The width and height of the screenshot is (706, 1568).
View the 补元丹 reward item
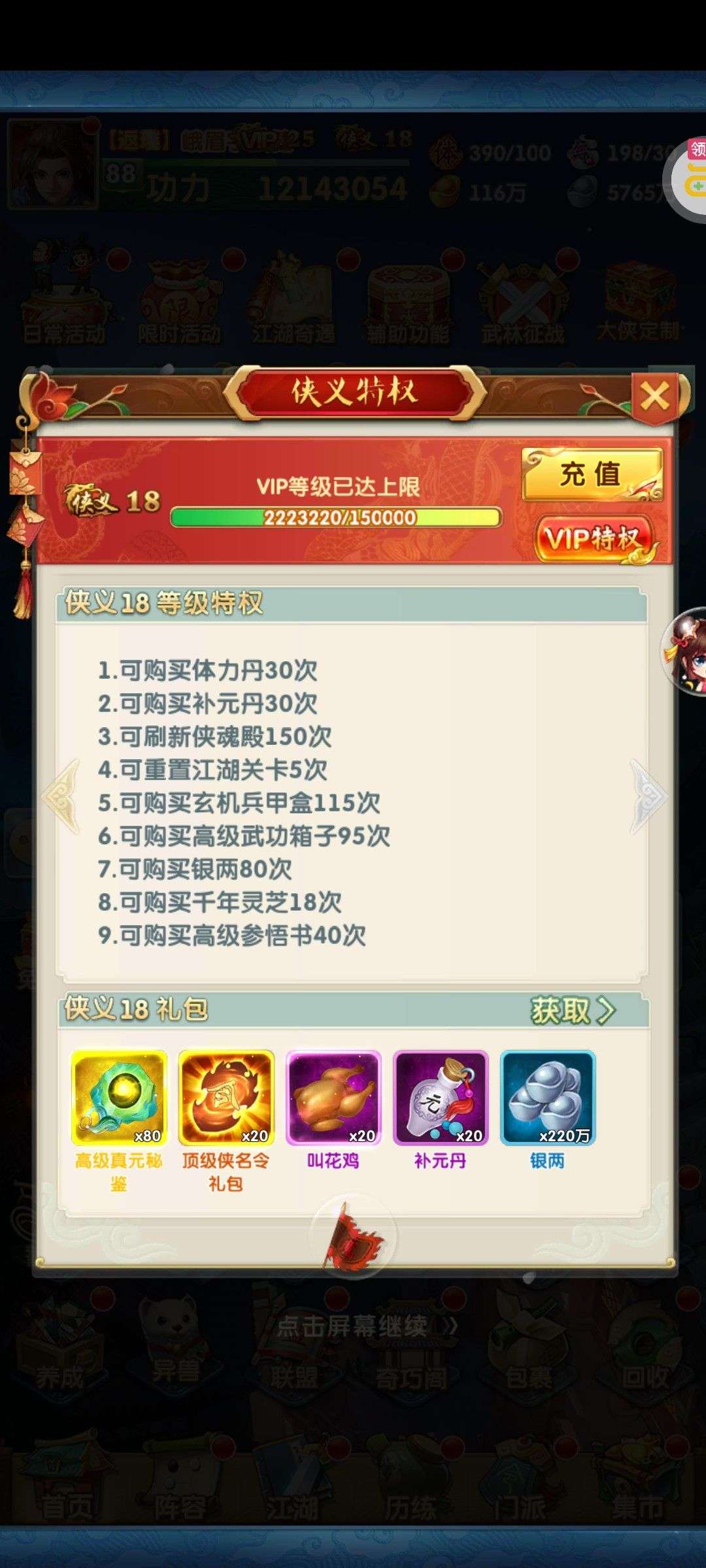point(441,1098)
